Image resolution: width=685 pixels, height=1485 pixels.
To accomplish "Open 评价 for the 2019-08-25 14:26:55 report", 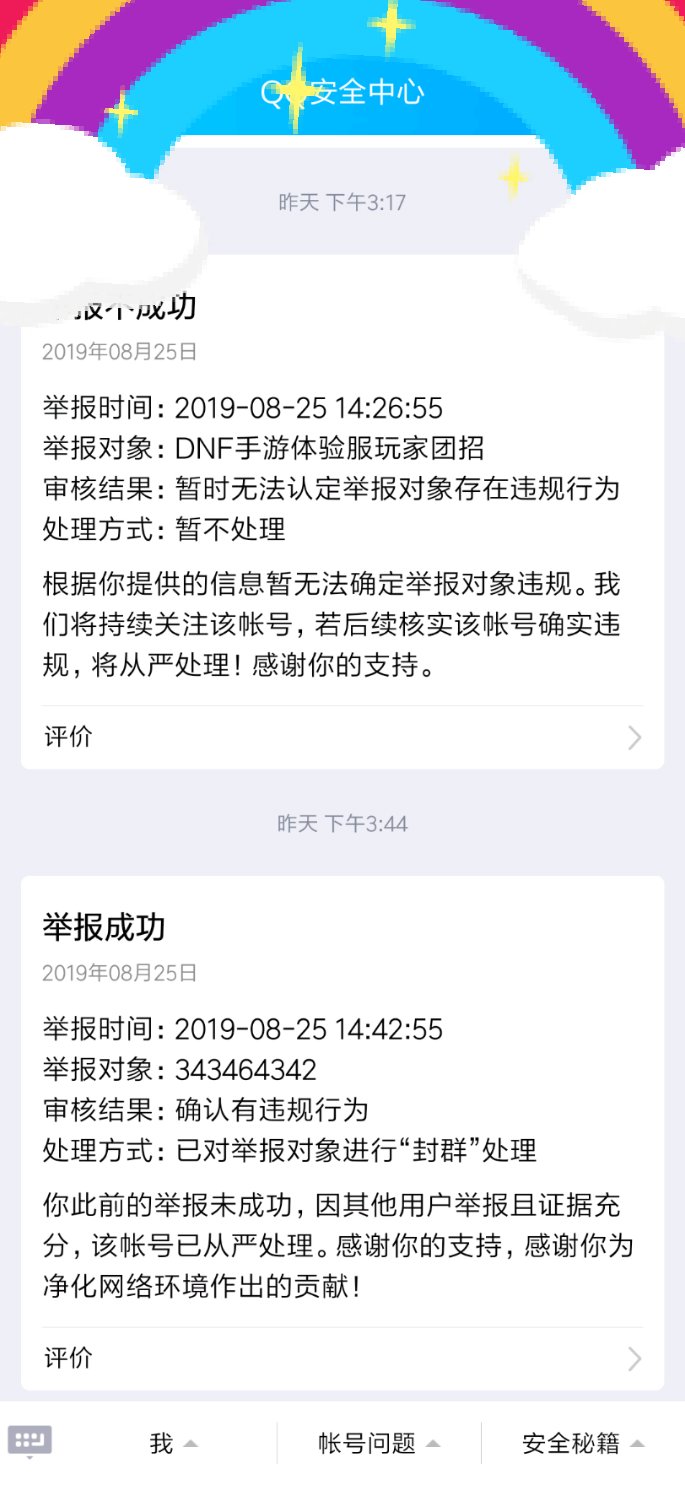I will point(342,738).
